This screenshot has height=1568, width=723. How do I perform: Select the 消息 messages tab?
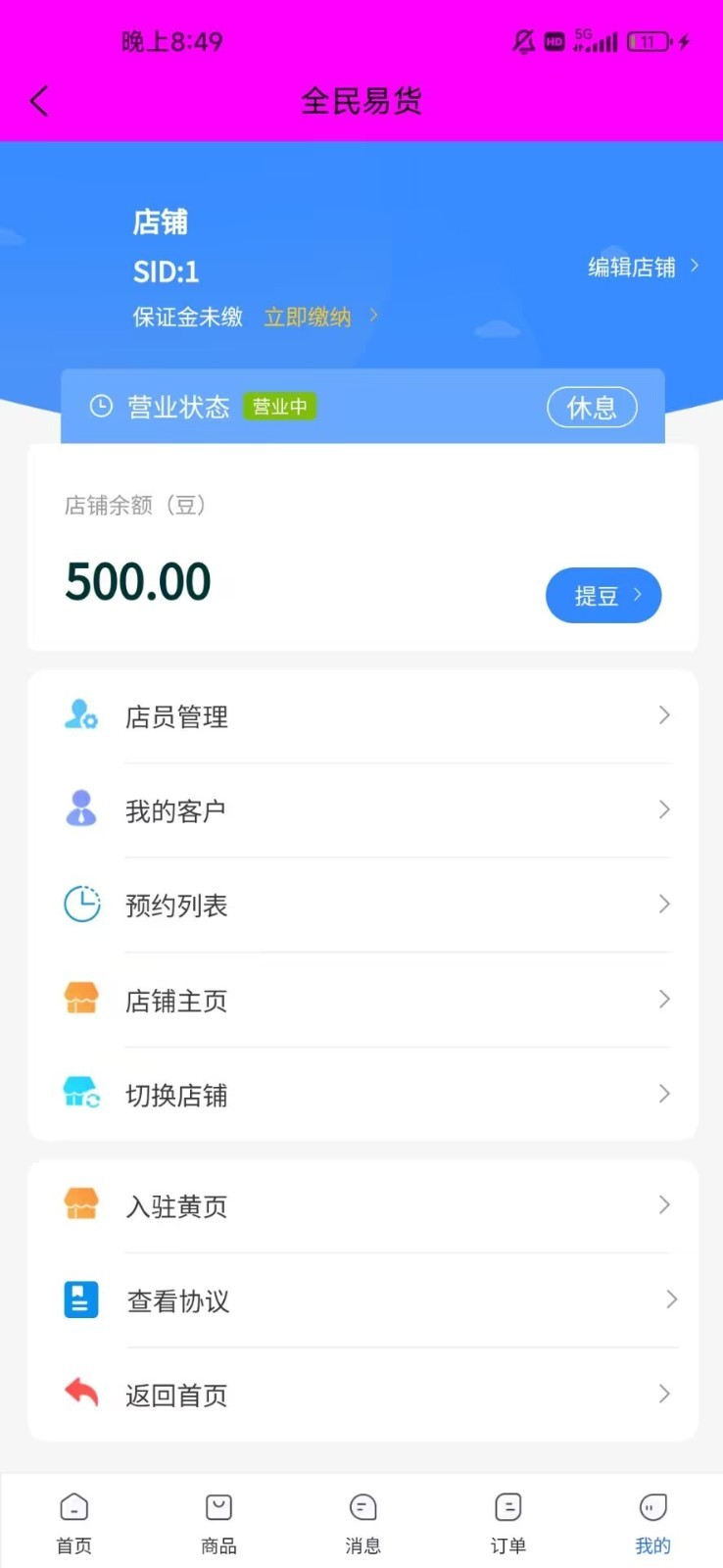(362, 1521)
